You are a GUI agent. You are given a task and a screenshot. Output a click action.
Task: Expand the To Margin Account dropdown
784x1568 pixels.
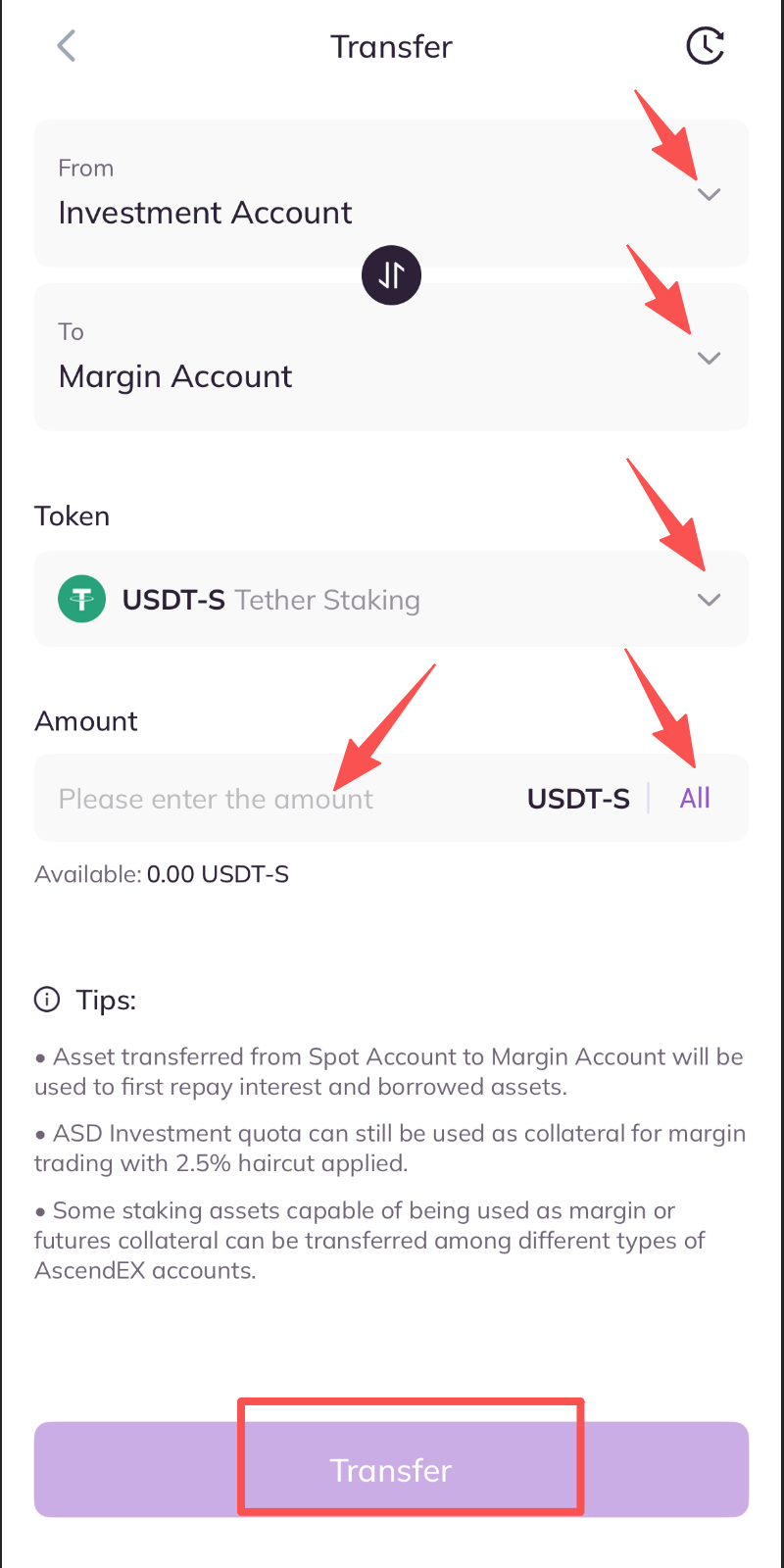(x=708, y=358)
